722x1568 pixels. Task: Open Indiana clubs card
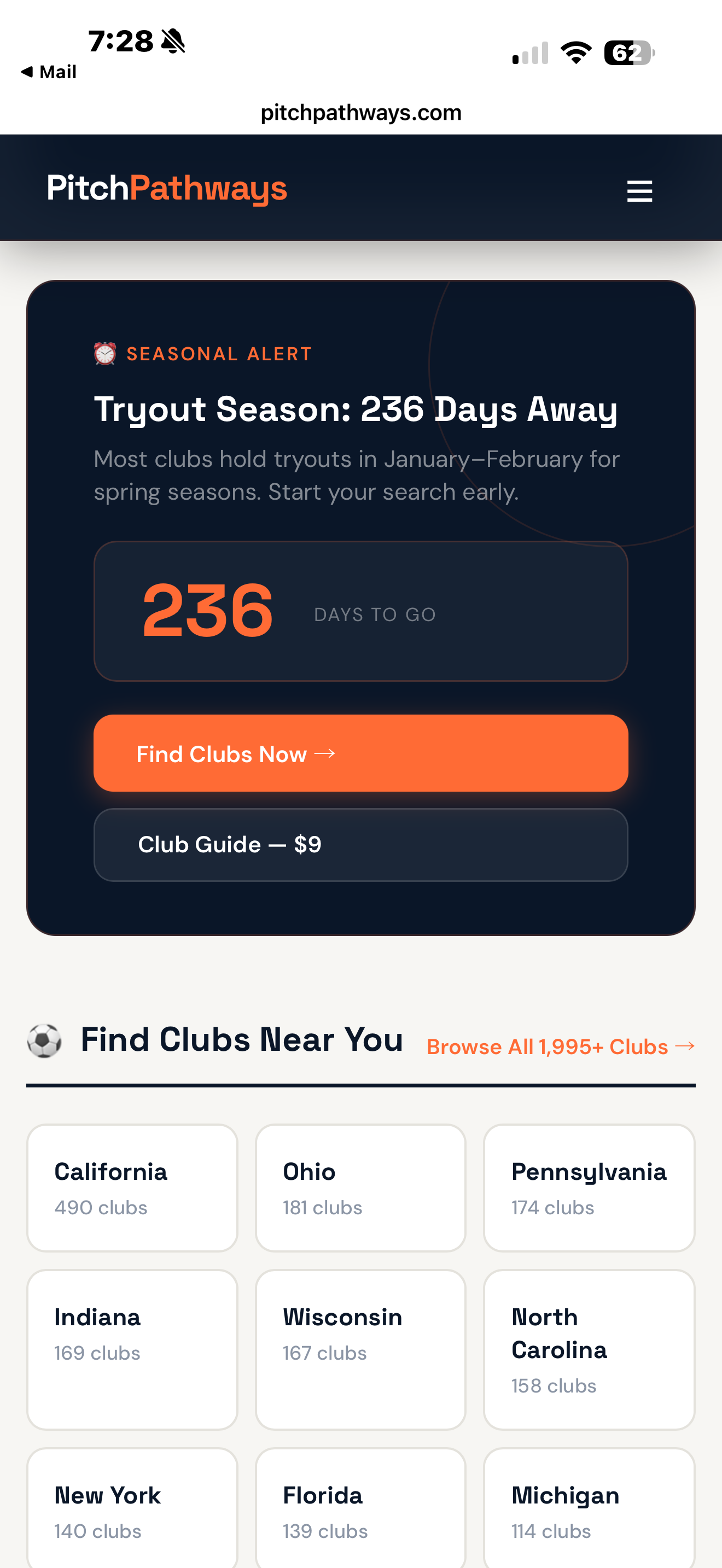tap(132, 1349)
